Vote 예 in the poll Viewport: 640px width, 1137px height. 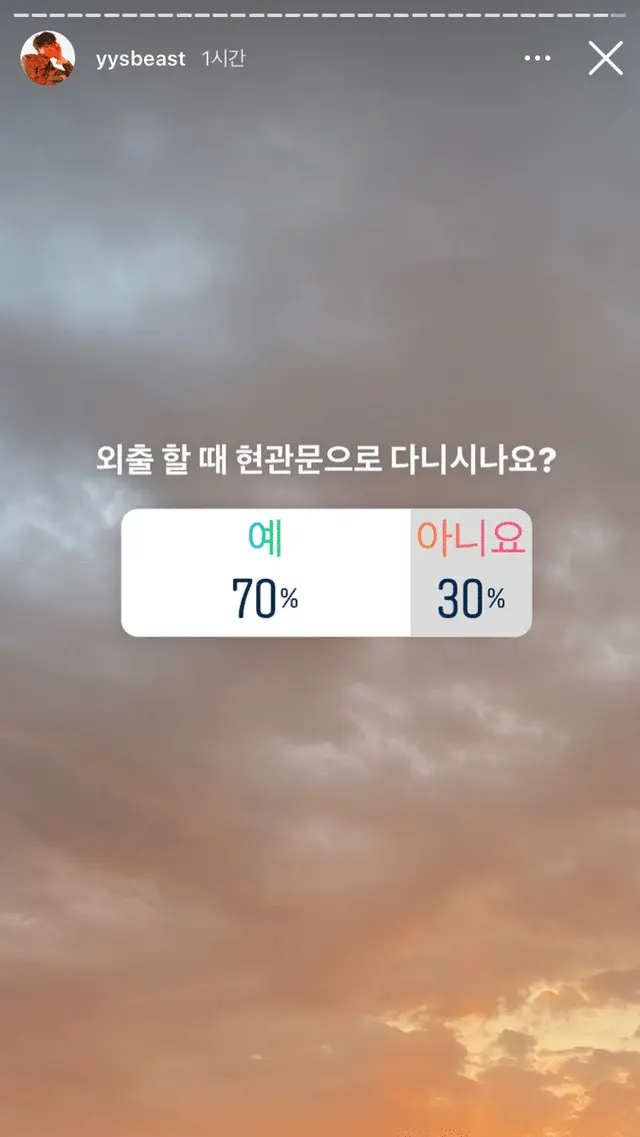[x=266, y=573]
